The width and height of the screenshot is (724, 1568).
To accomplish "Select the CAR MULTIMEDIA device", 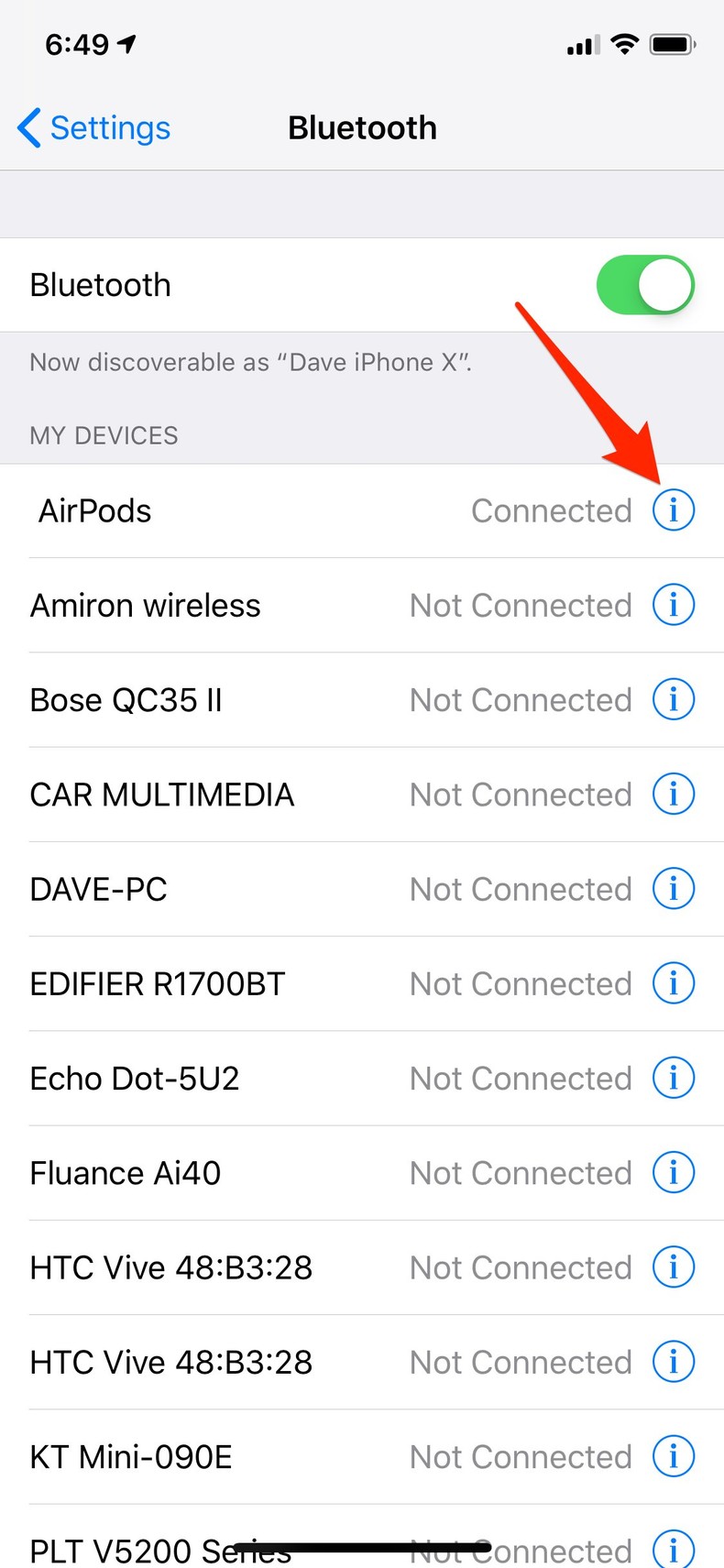I will coord(162,795).
